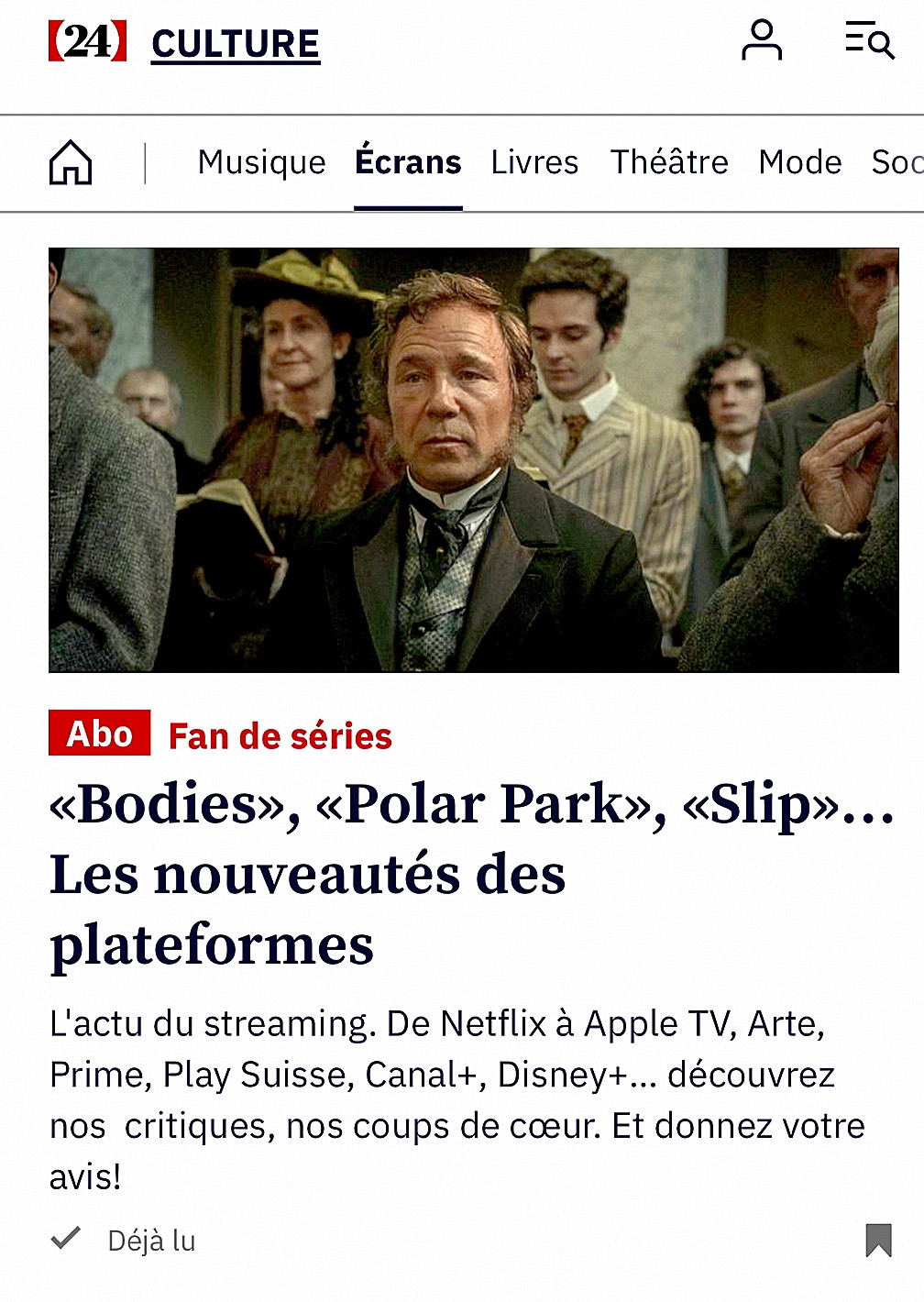Go to the home page icon

point(71,163)
